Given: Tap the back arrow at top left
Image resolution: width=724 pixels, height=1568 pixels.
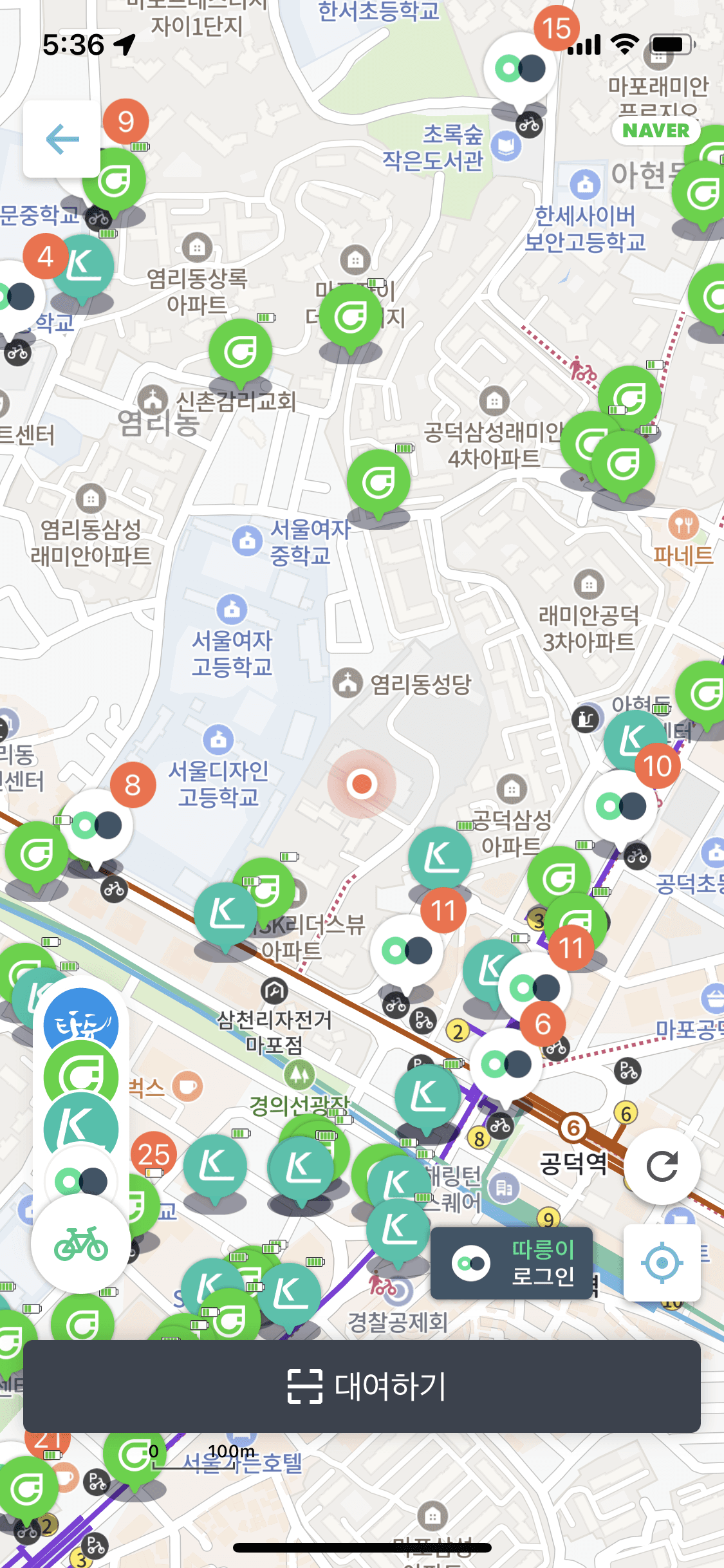Looking at the screenshot, I should point(60,138).
